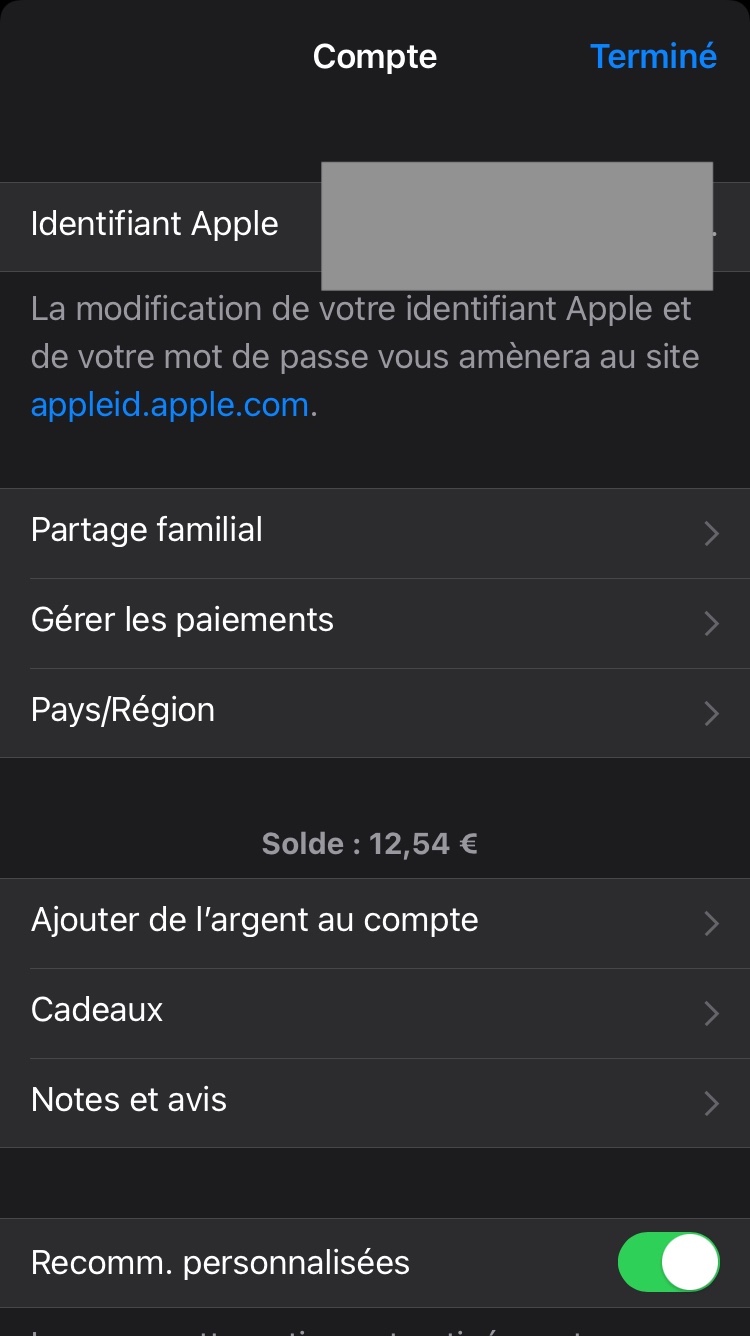The image size is (750, 1336).
Task: Select the Pays/Région row
Action: pos(375,712)
